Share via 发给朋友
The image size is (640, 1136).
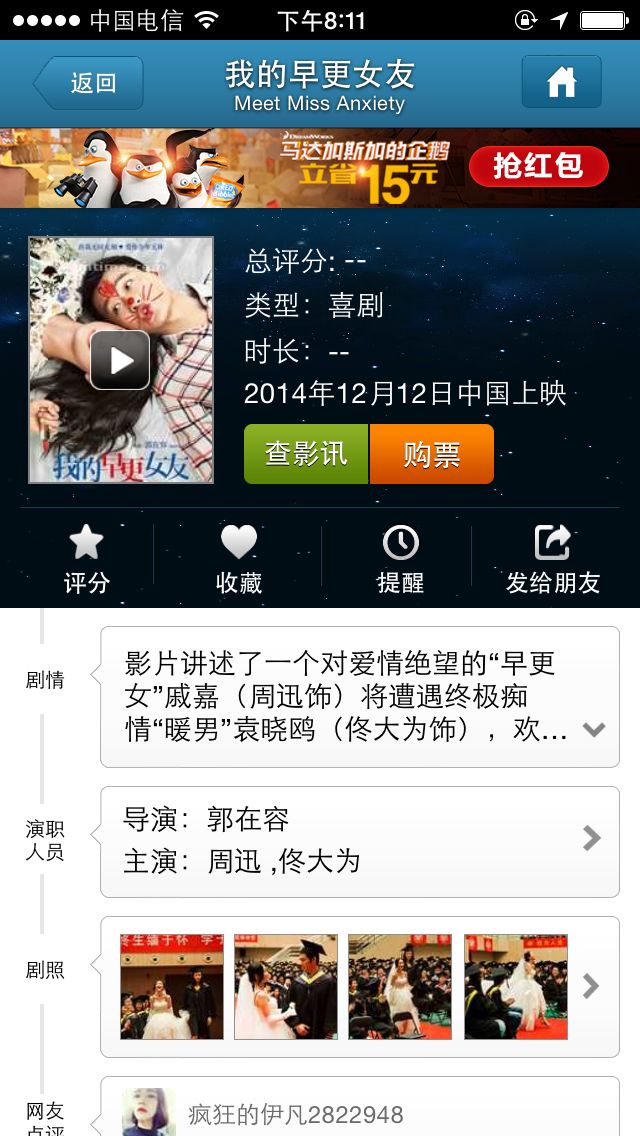point(552,560)
